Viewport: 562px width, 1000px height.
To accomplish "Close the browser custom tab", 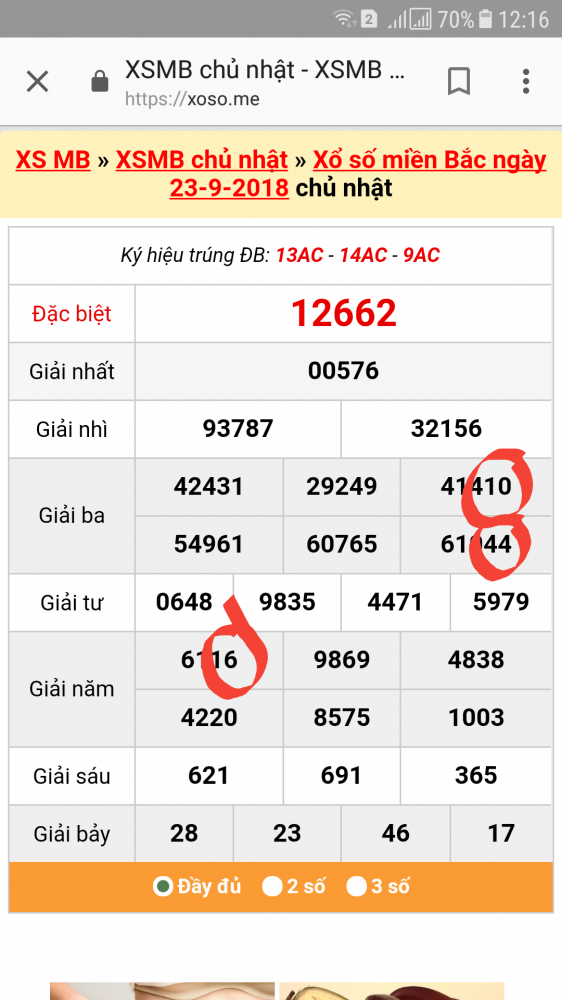I will [x=37, y=82].
